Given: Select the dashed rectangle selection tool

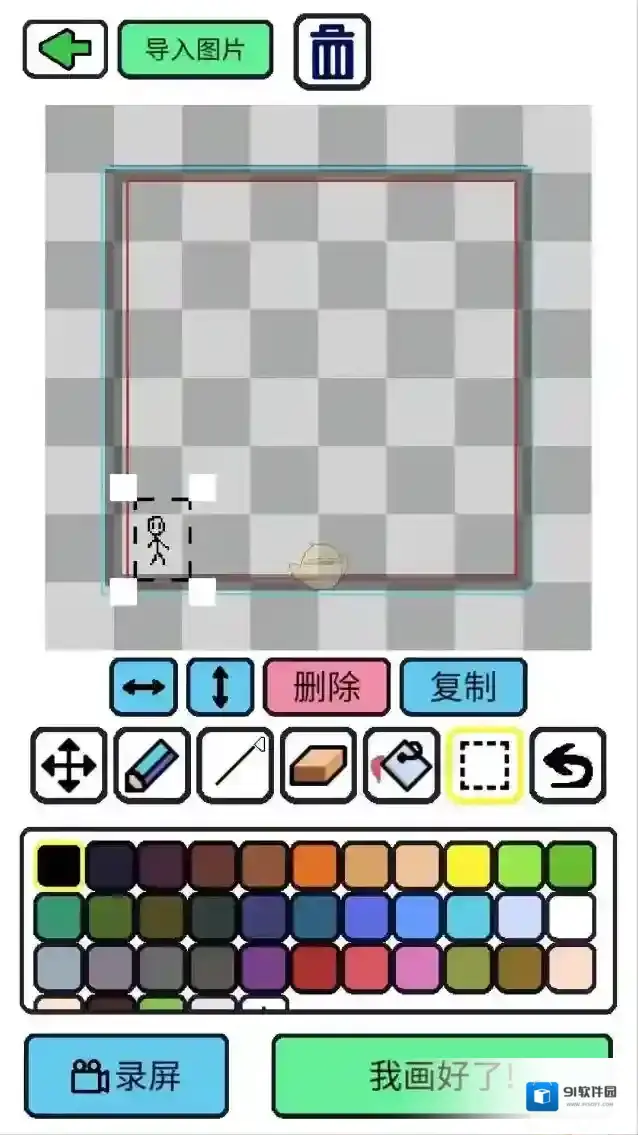Looking at the screenshot, I should tap(485, 766).
